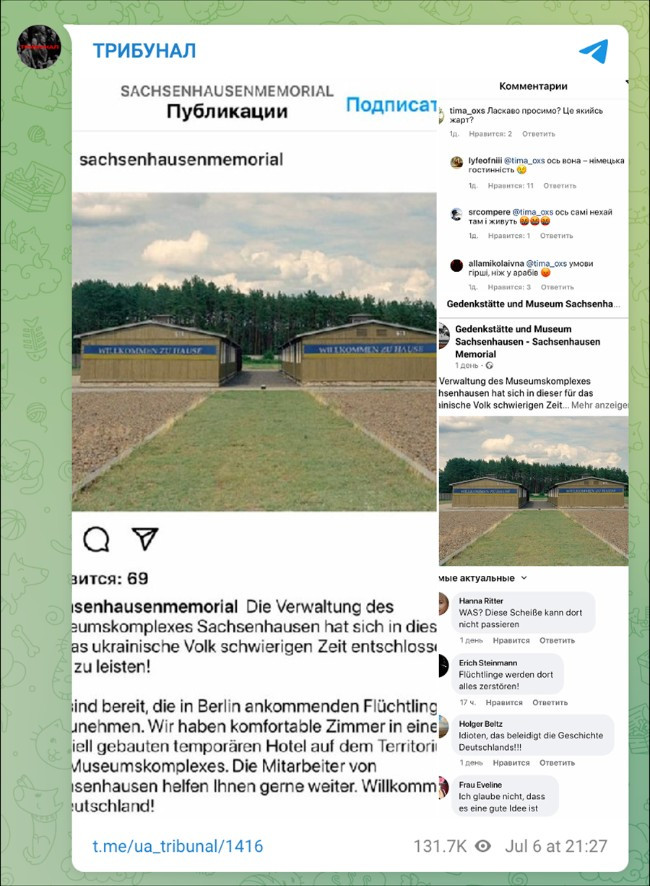Viewport: 650px width, 886px height.
Task: Open the Jul 6 at 21:27 timestamp link
Action: click(557, 846)
